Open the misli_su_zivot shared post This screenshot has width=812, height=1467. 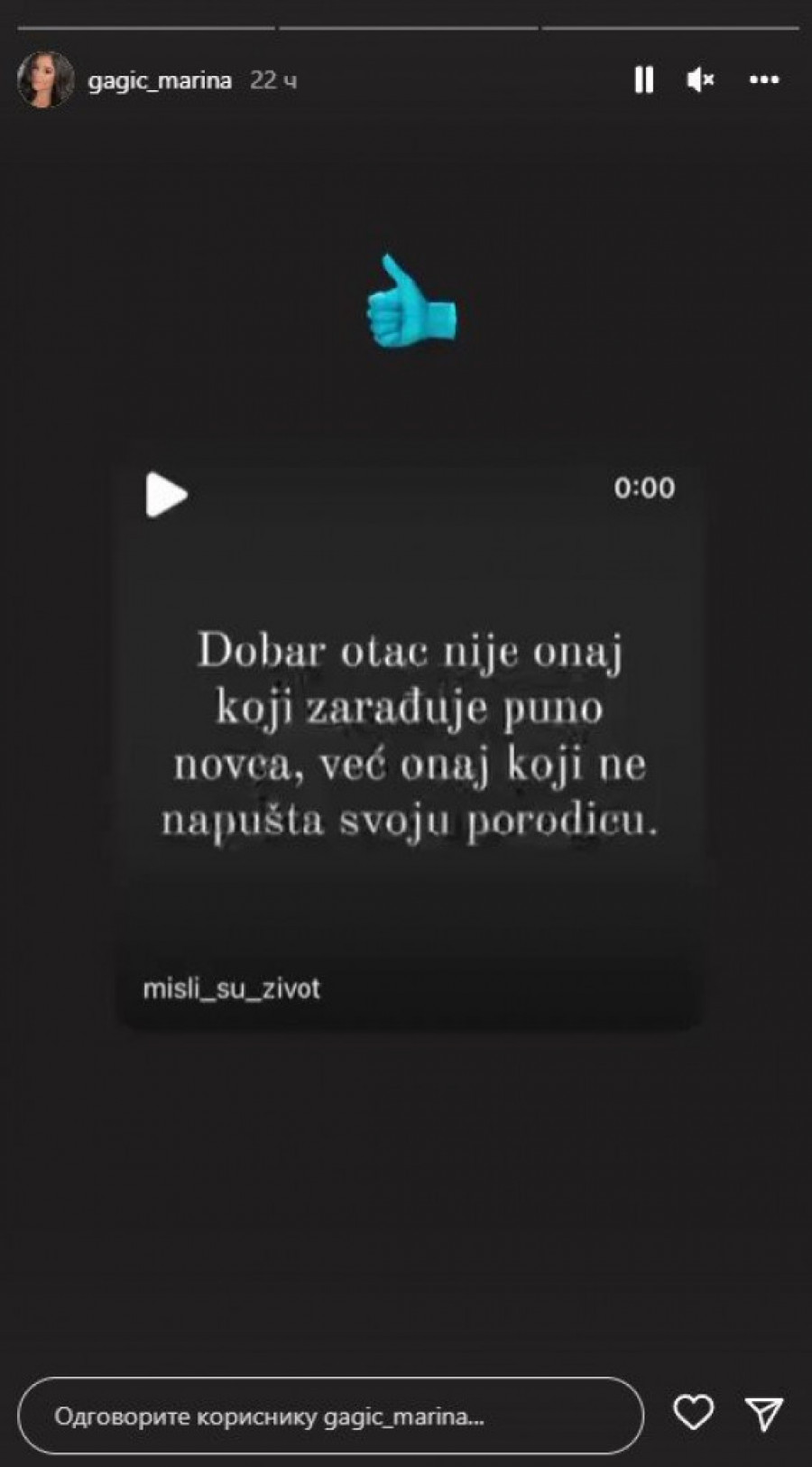point(231,989)
